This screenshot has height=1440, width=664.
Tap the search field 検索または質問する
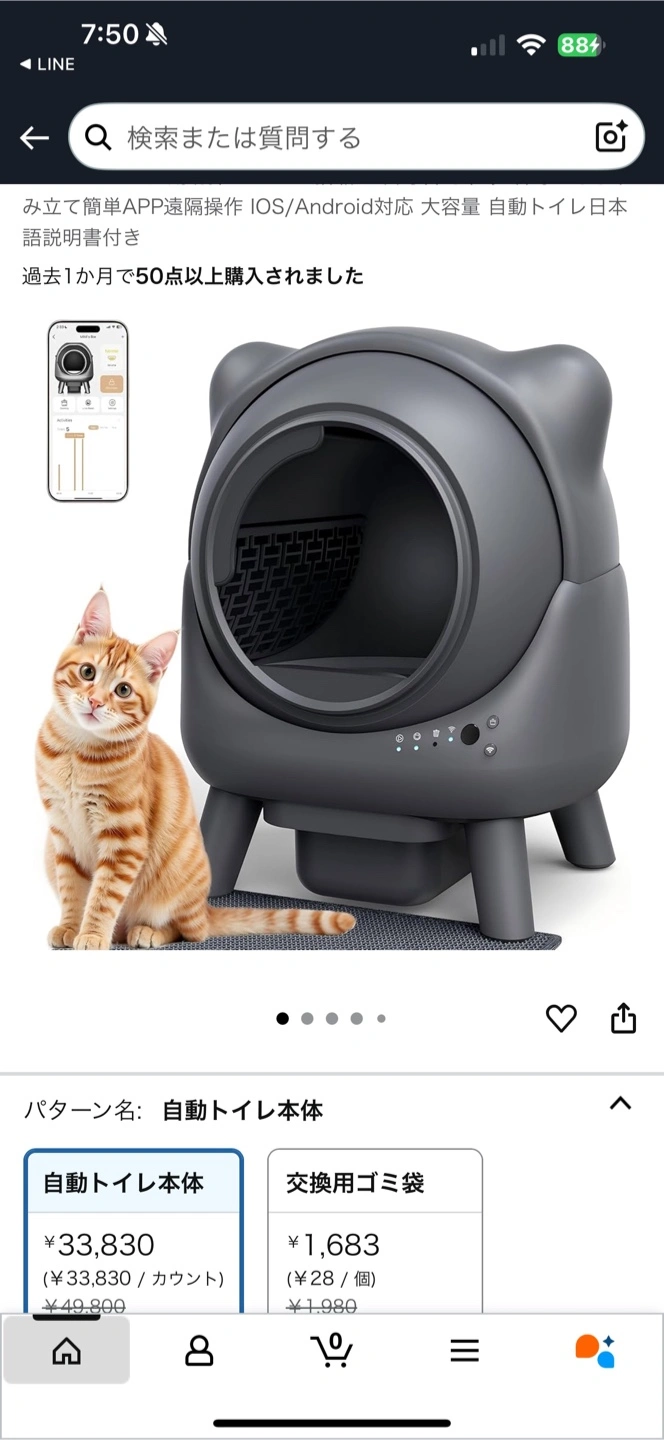[x=340, y=138]
